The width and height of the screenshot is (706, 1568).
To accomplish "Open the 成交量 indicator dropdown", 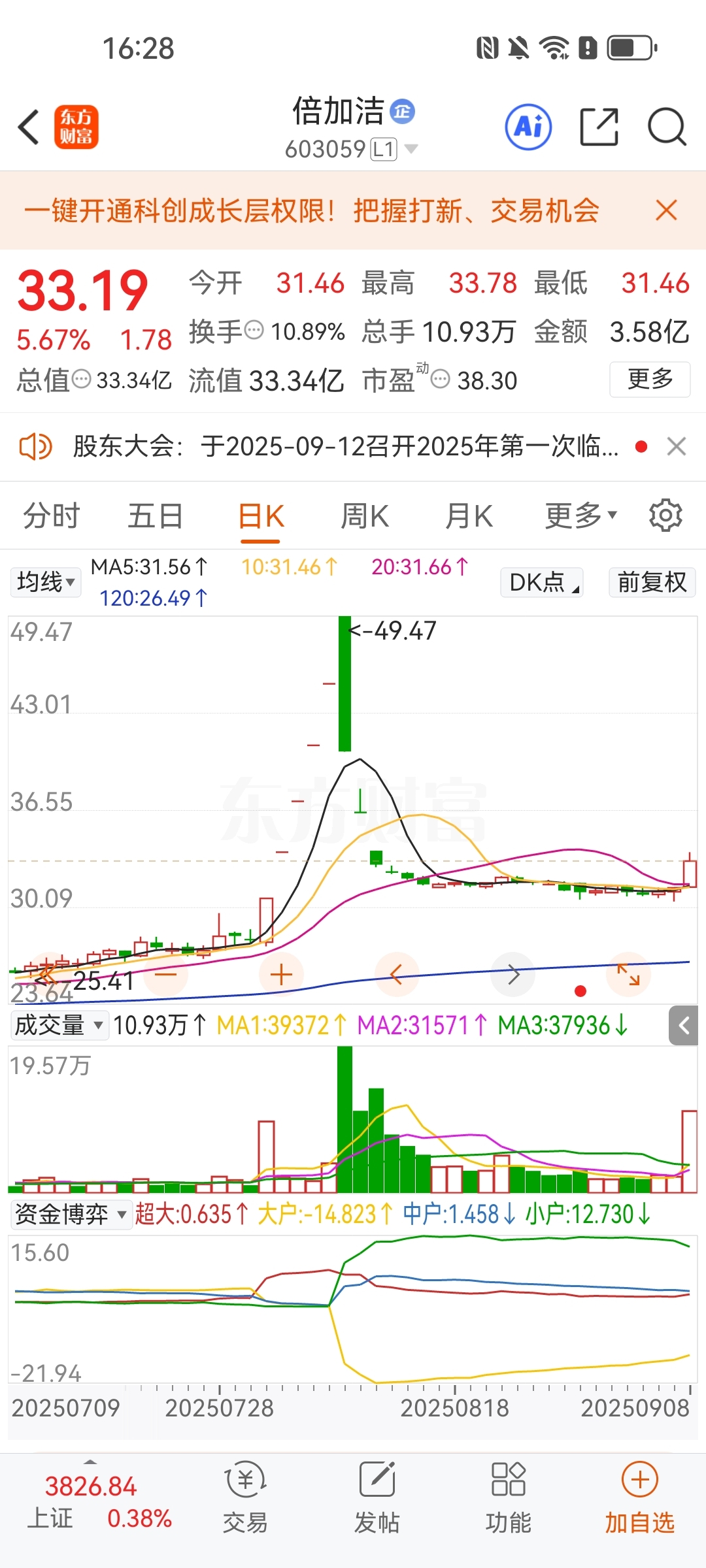I will click(x=59, y=1025).
